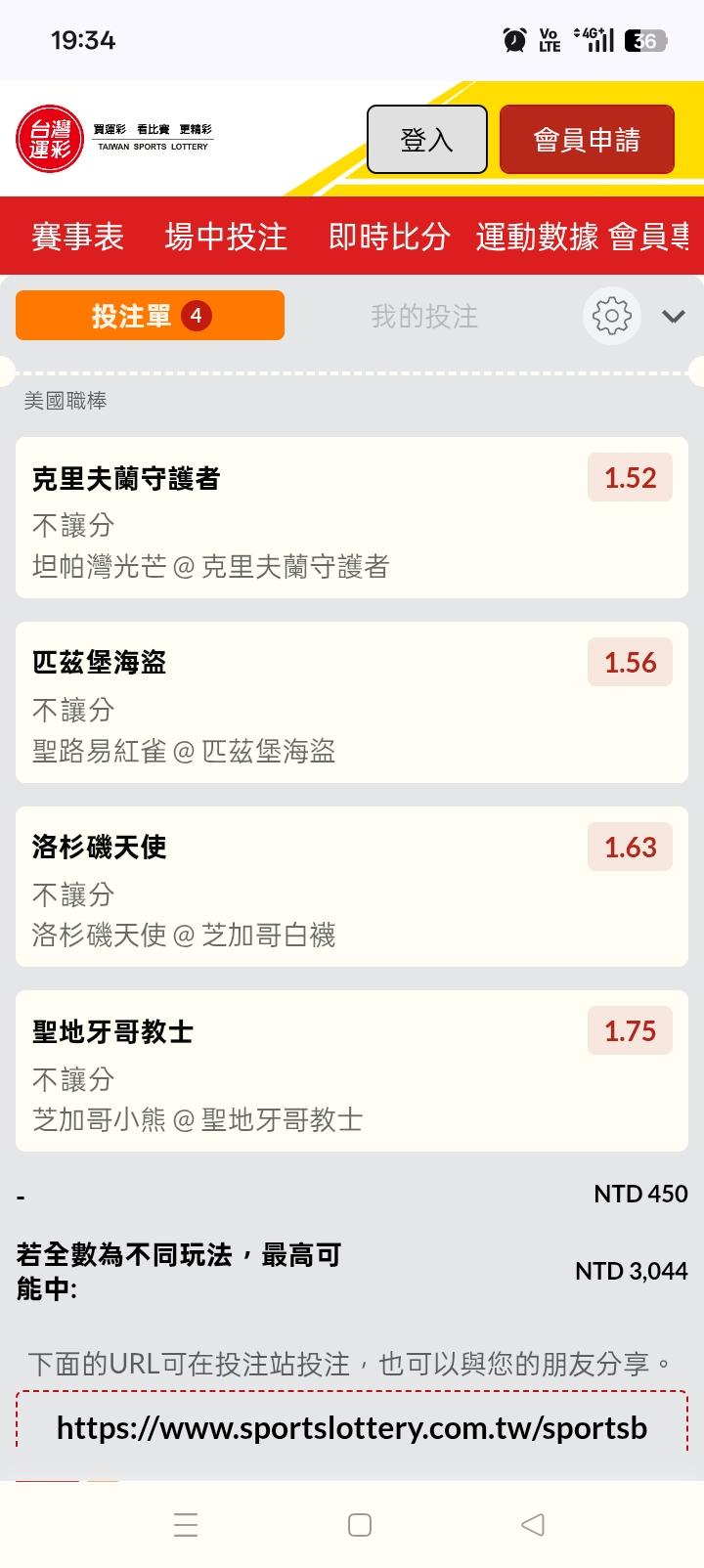Collapse the bet slip with the chevron

(x=674, y=316)
